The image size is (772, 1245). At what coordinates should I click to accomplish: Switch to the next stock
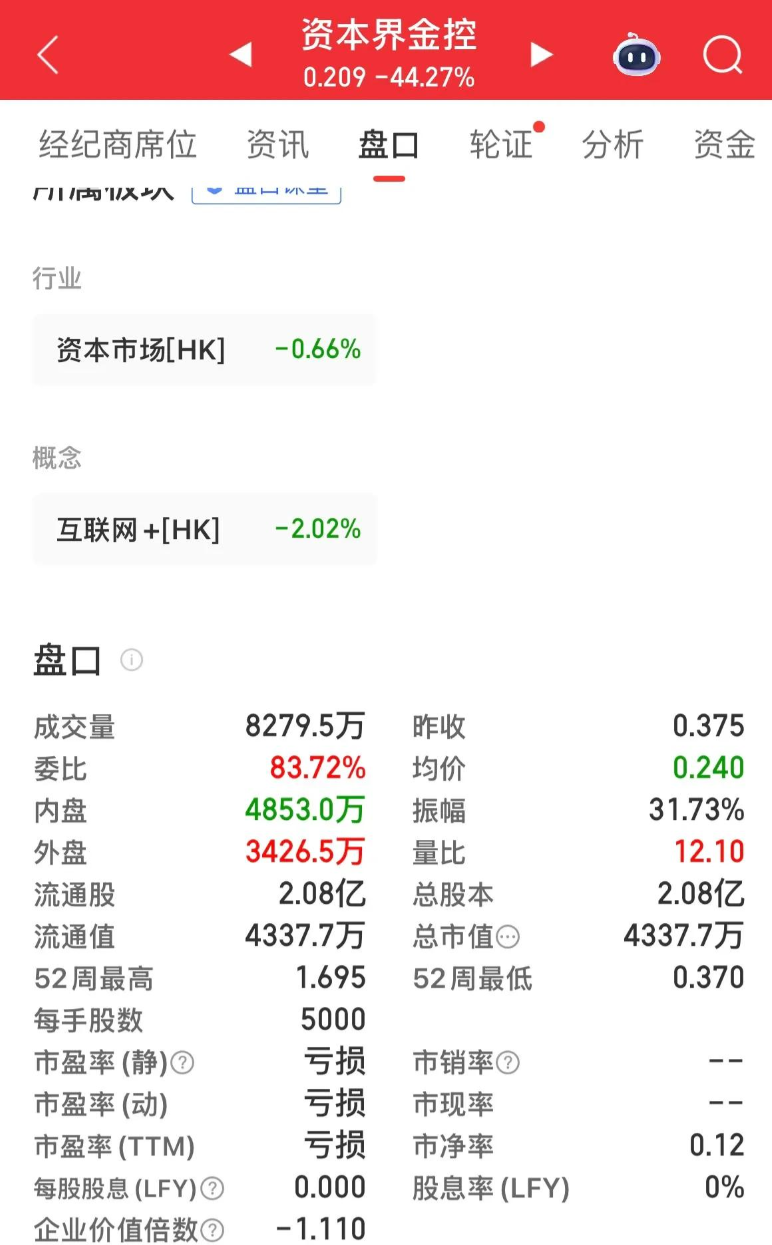pyautogui.click(x=541, y=54)
